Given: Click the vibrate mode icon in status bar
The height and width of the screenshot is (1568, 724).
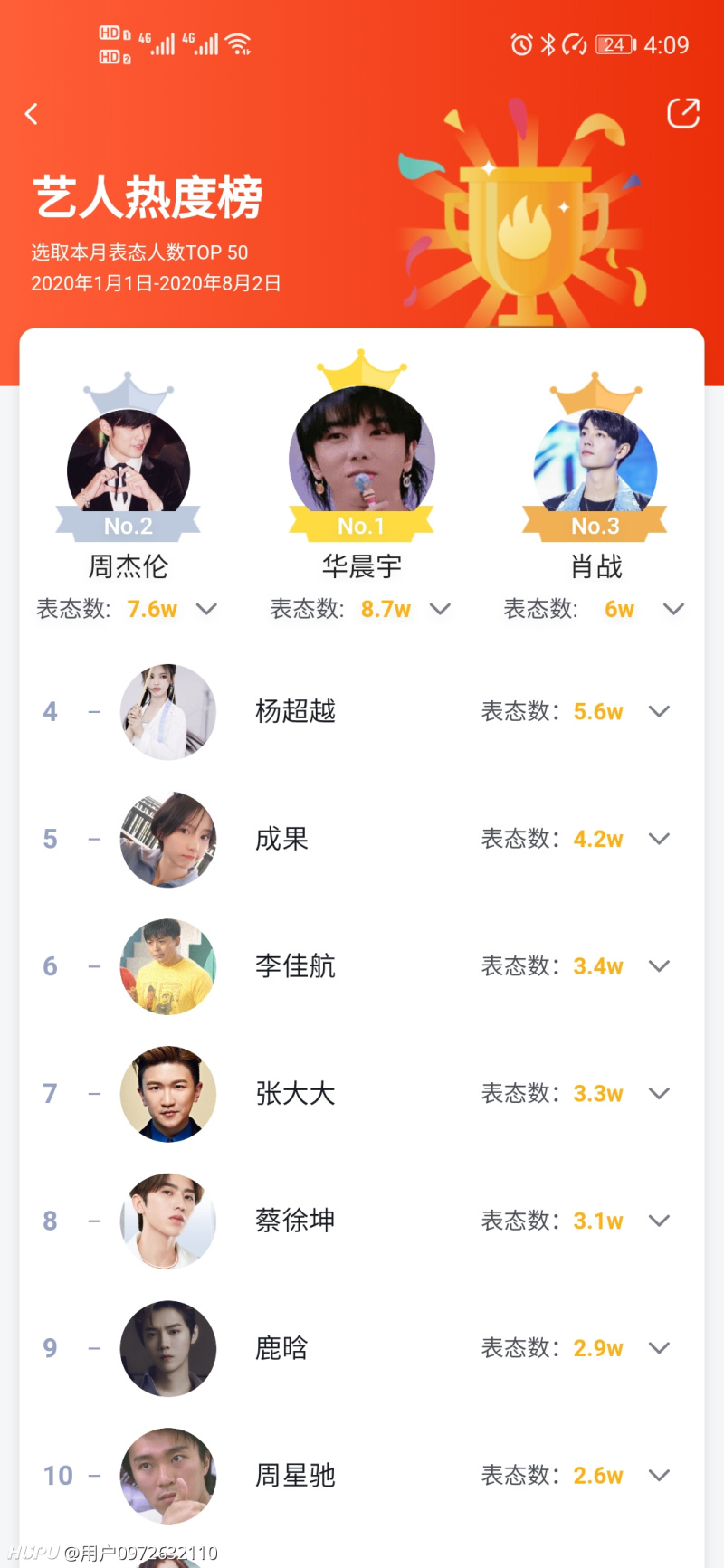Looking at the screenshot, I should click(x=574, y=43).
